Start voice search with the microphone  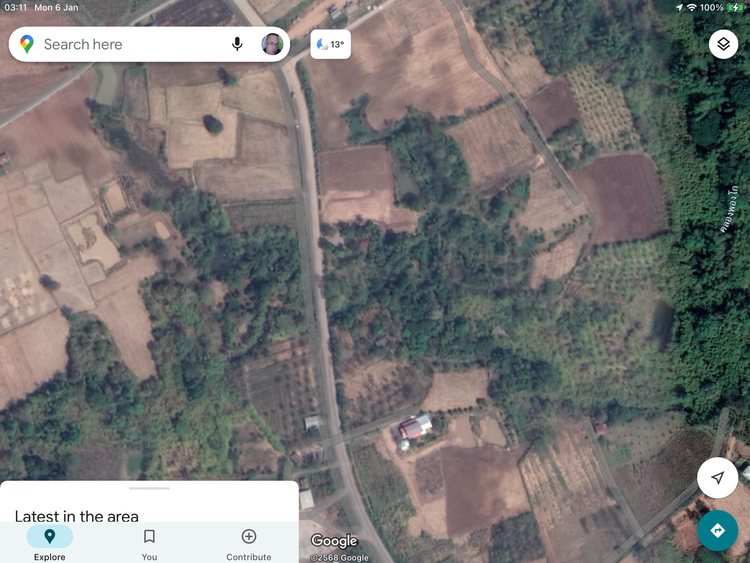pyautogui.click(x=238, y=44)
